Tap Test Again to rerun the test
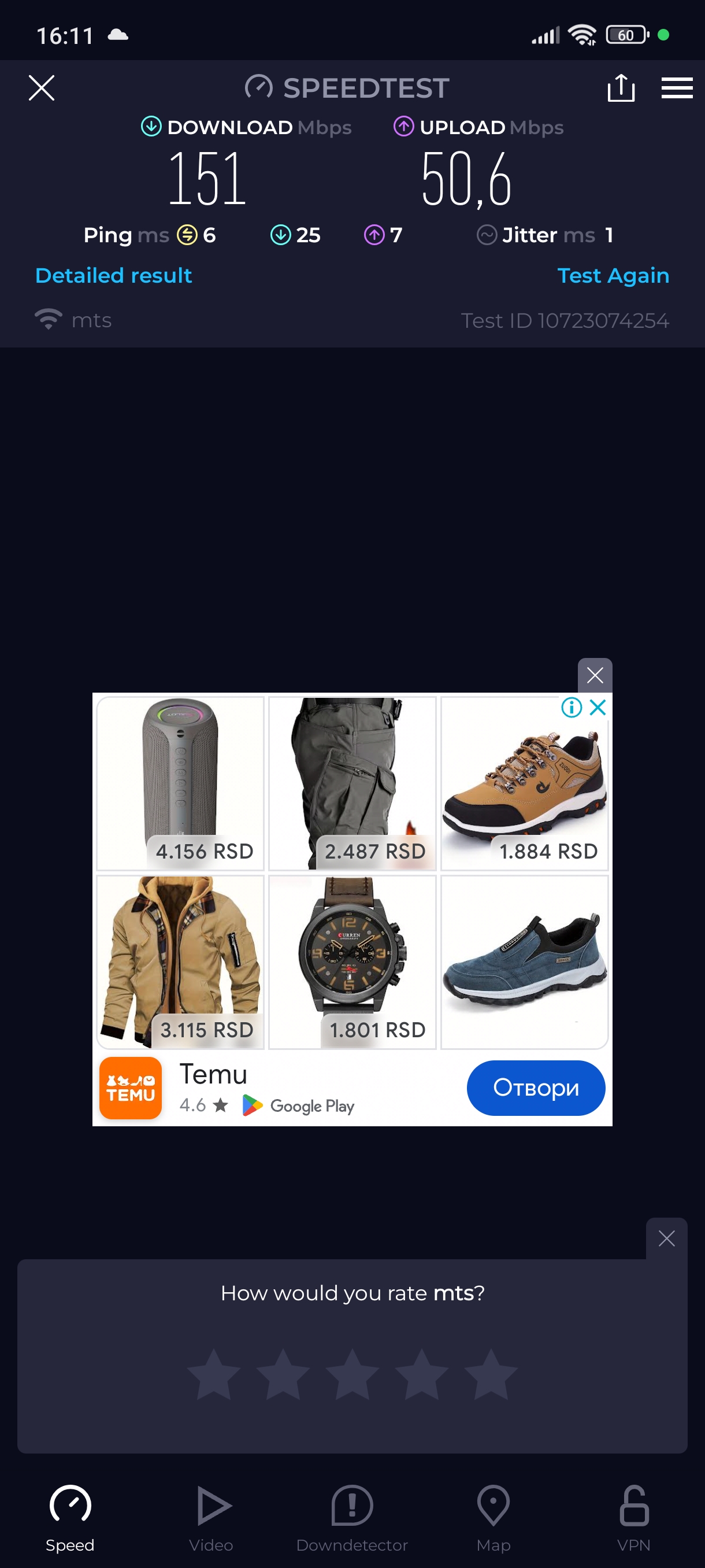 pos(613,276)
